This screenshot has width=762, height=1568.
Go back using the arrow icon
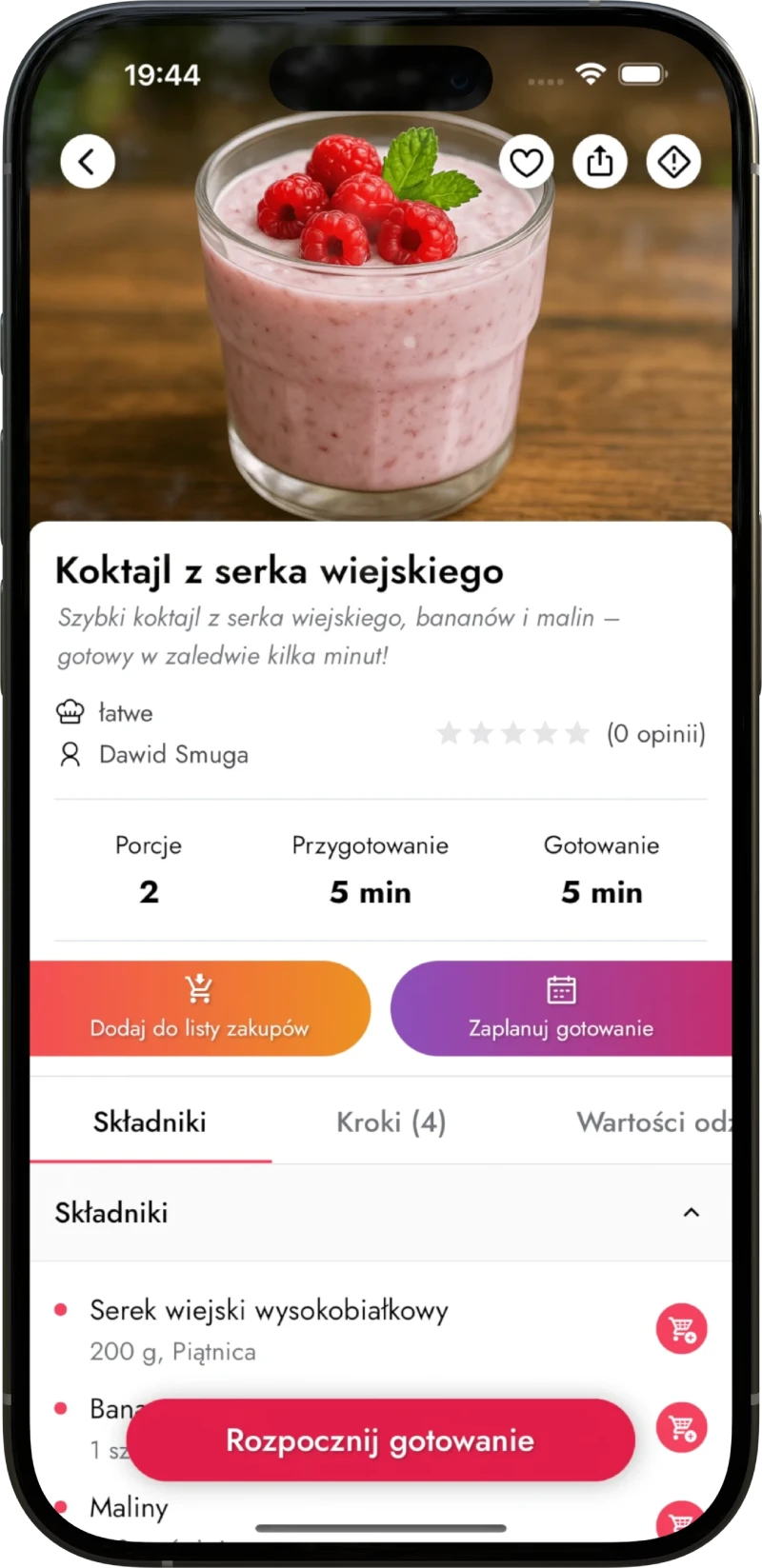[88, 162]
